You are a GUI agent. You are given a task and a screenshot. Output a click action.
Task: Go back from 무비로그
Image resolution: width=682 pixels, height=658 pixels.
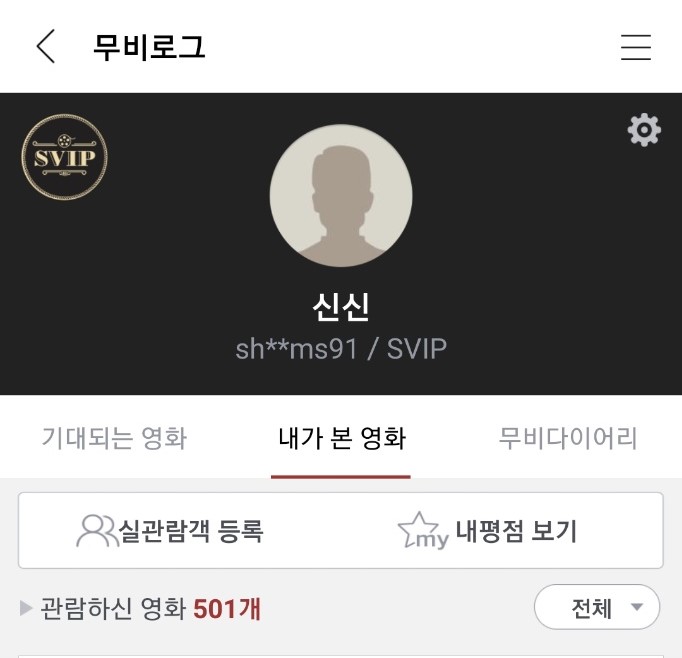point(45,47)
